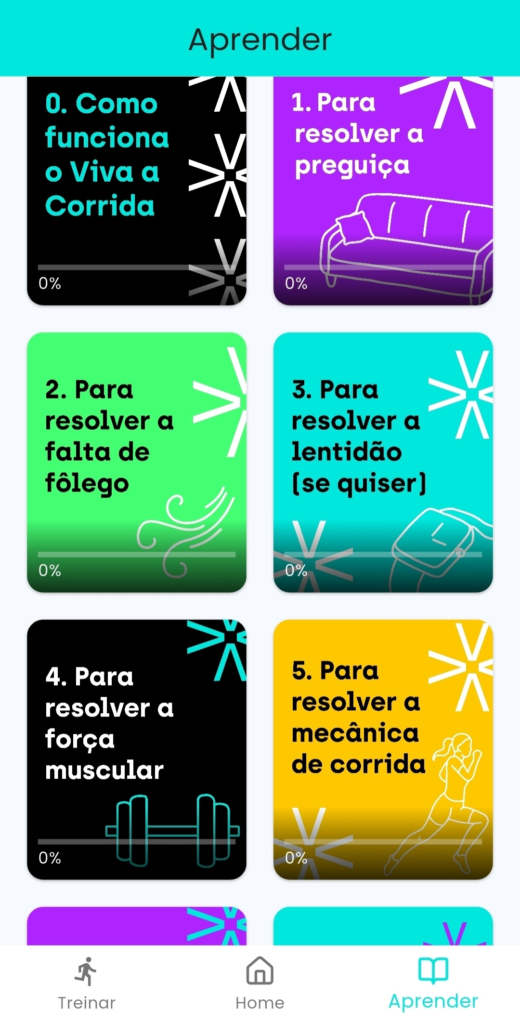Open '3. Para resolver a lentidão' card
520x1024 pixels.
pyautogui.click(x=383, y=462)
